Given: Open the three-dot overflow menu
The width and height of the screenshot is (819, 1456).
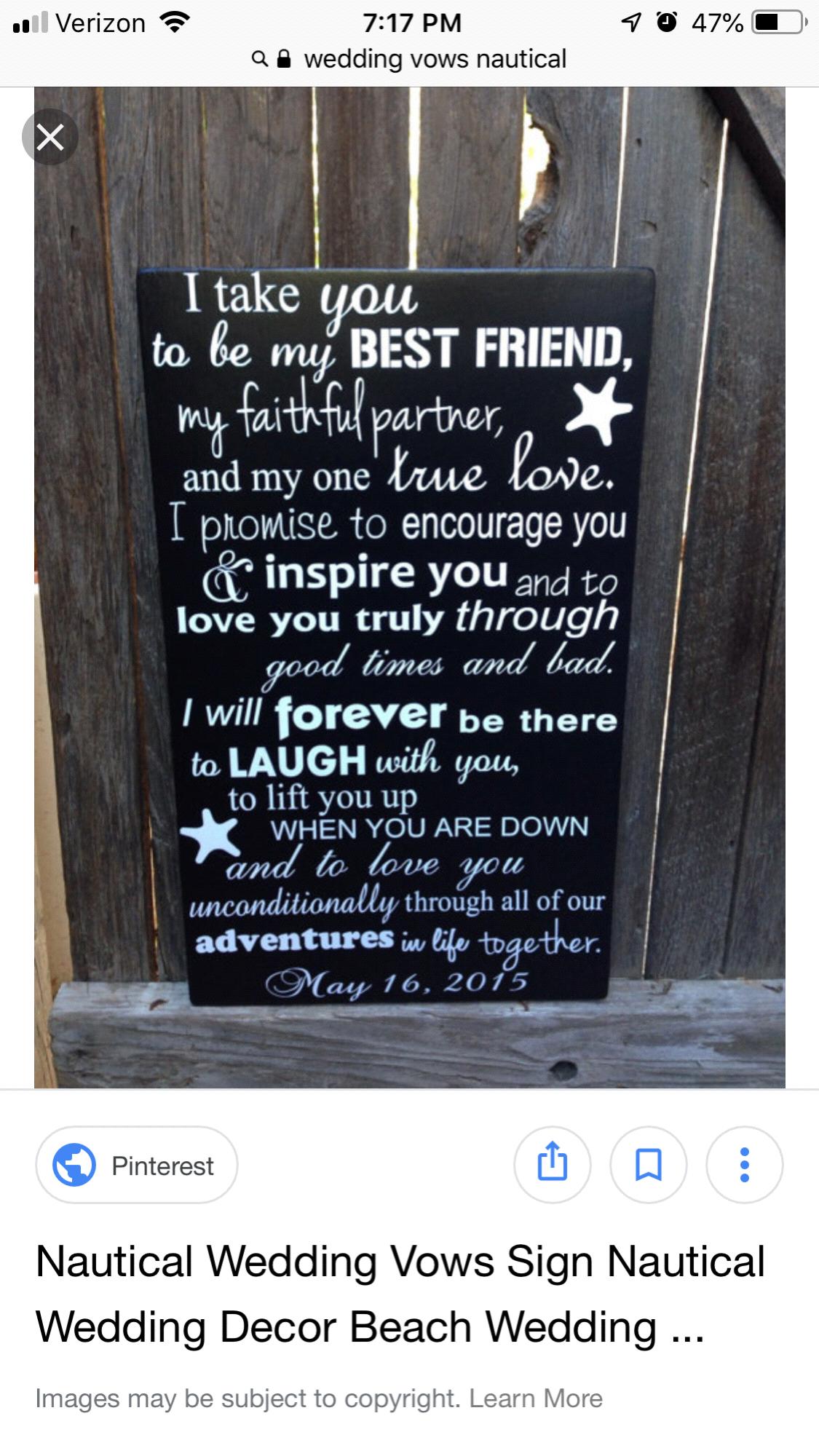Looking at the screenshot, I should (744, 1164).
